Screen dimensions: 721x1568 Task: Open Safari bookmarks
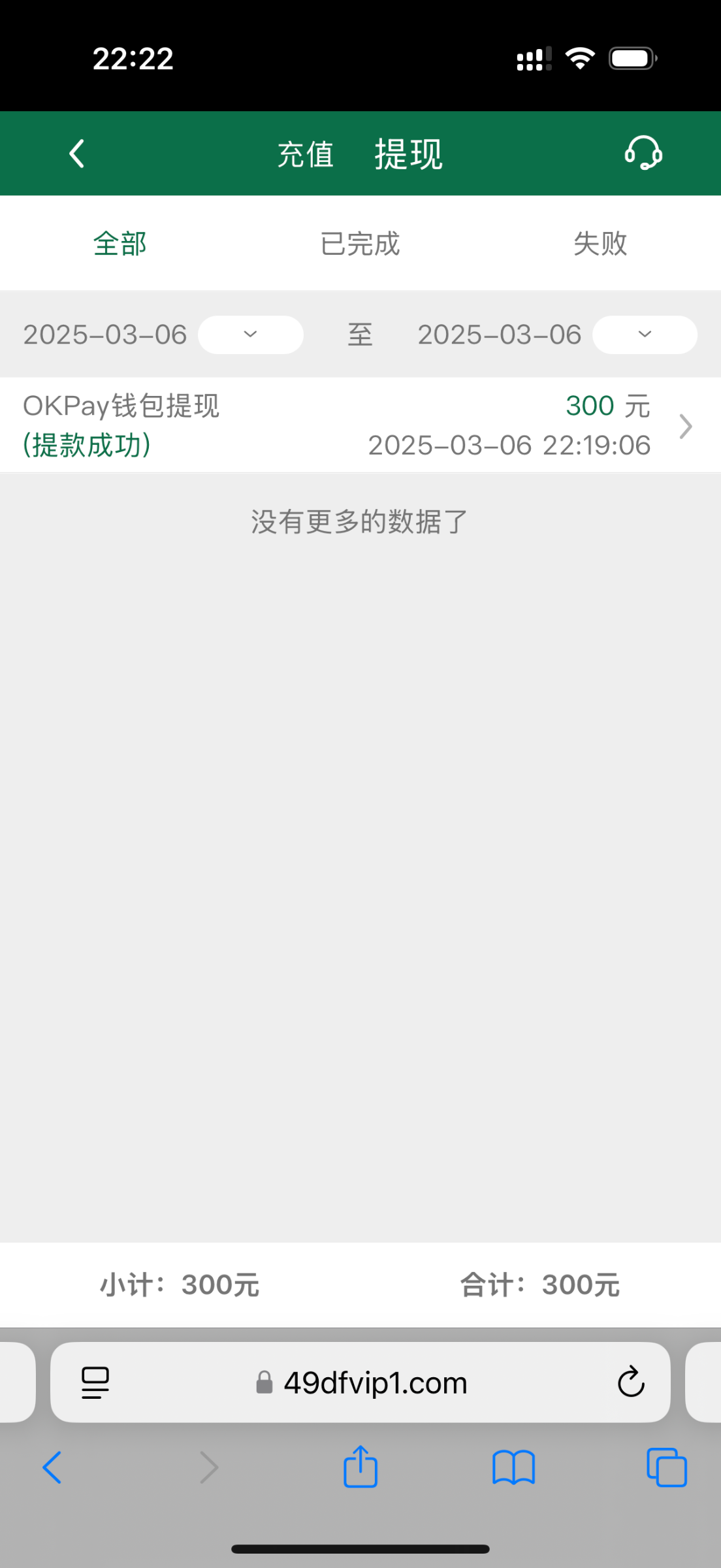pos(514,1468)
